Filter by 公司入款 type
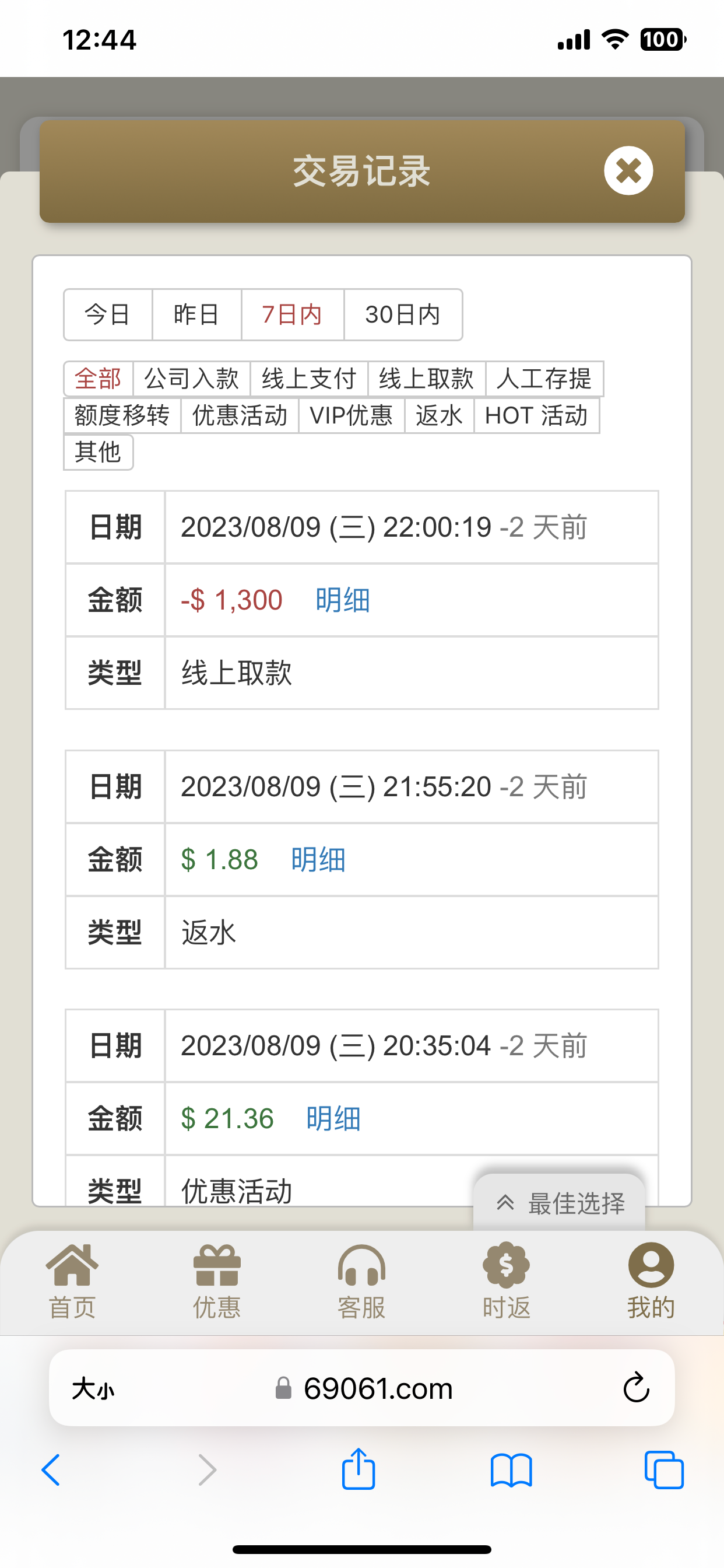The height and width of the screenshot is (1568, 724). coord(191,379)
